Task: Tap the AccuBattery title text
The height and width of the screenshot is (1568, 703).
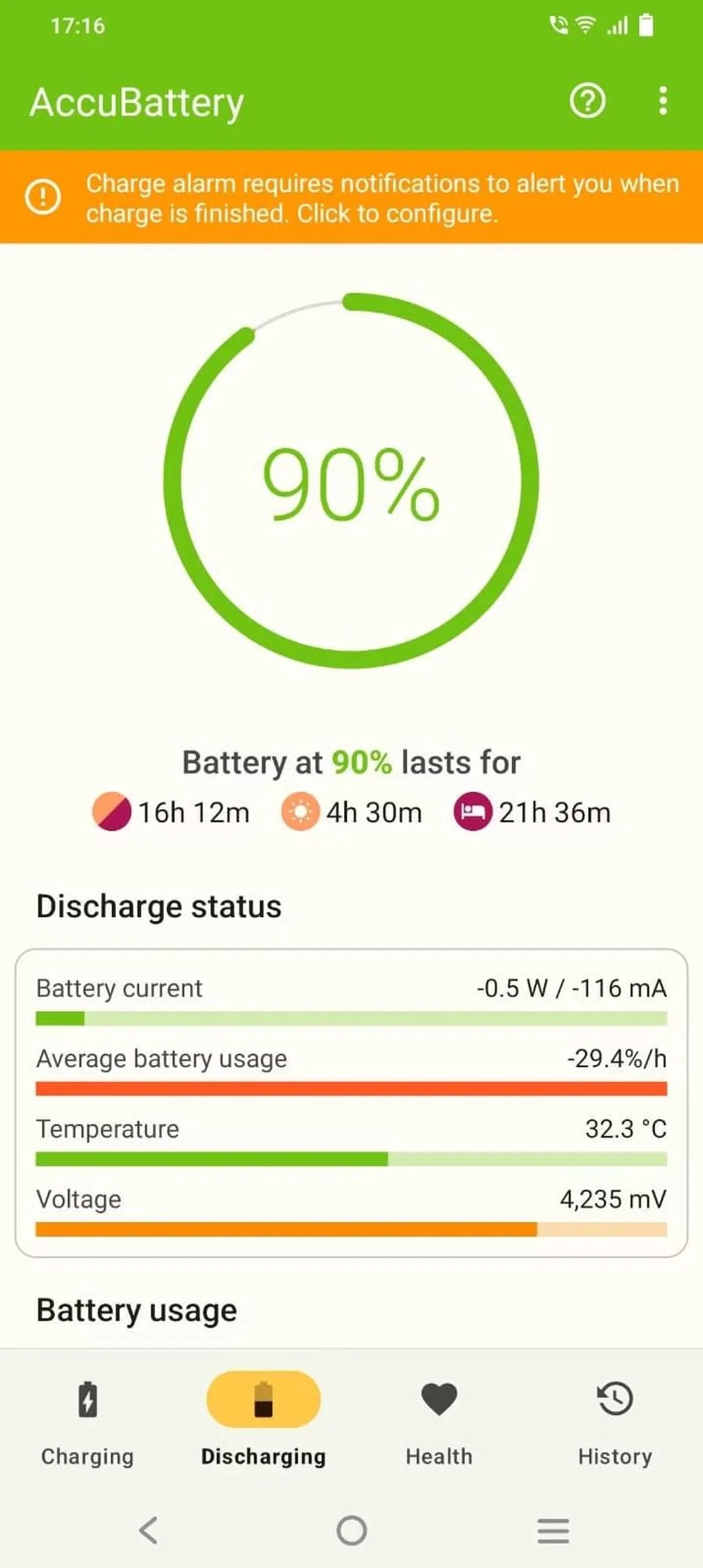Action: click(136, 102)
